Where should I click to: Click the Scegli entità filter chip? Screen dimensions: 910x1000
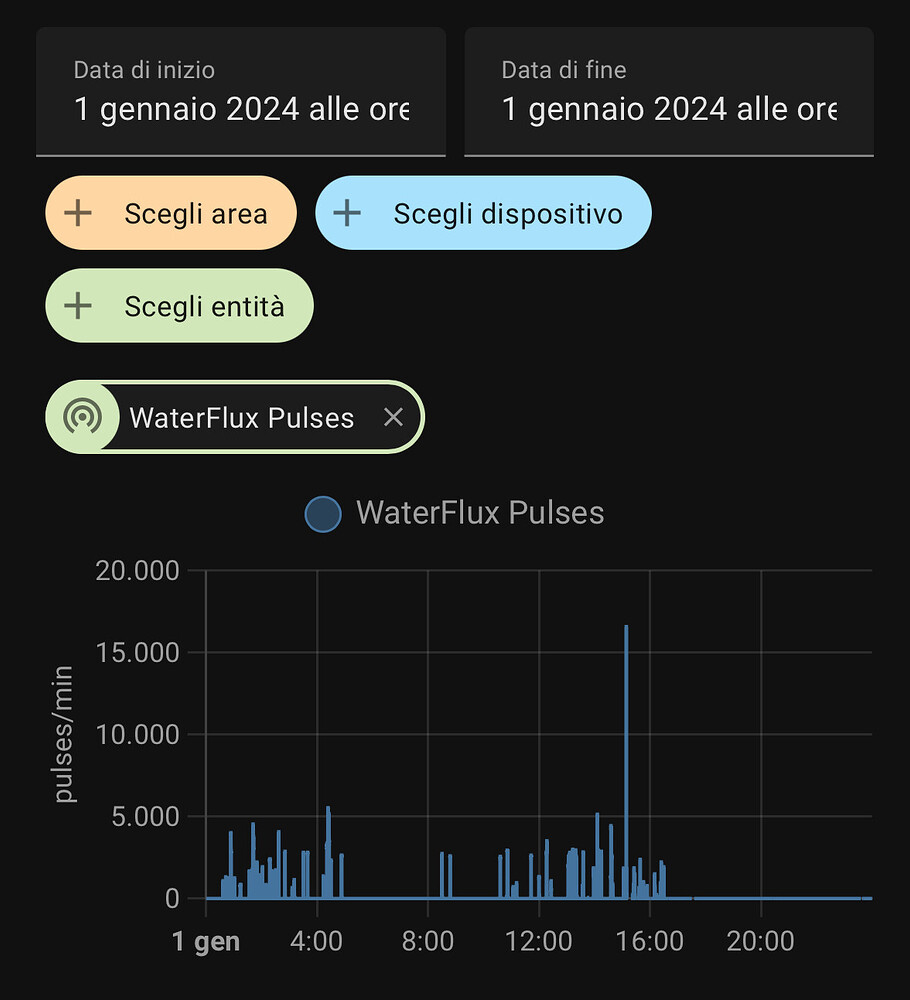coord(179,306)
